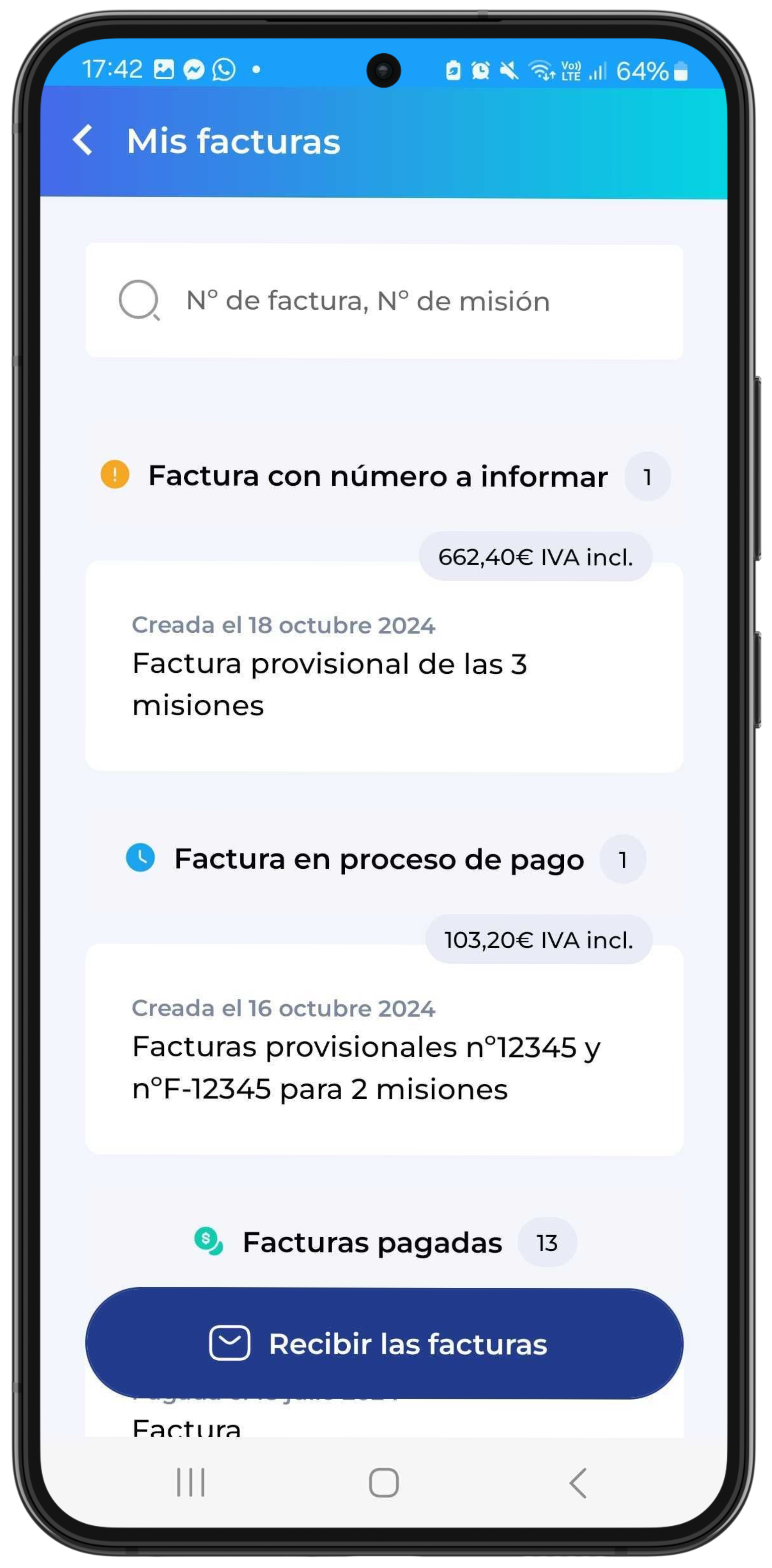The height and width of the screenshot is (1568, 772).
Task: Open the system recent apps view
Action: click(190, 1482)
